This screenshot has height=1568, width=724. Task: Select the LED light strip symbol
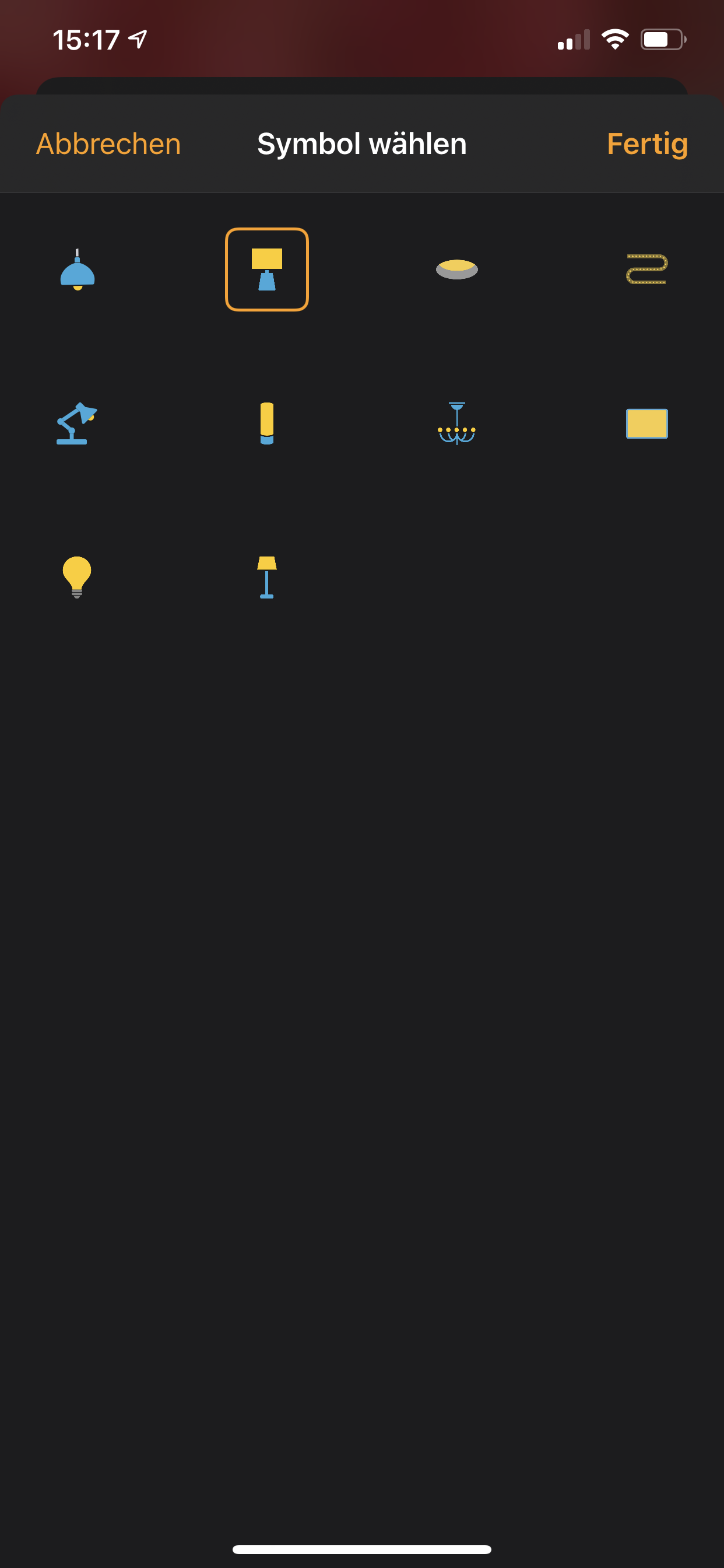tap(646, 269)
